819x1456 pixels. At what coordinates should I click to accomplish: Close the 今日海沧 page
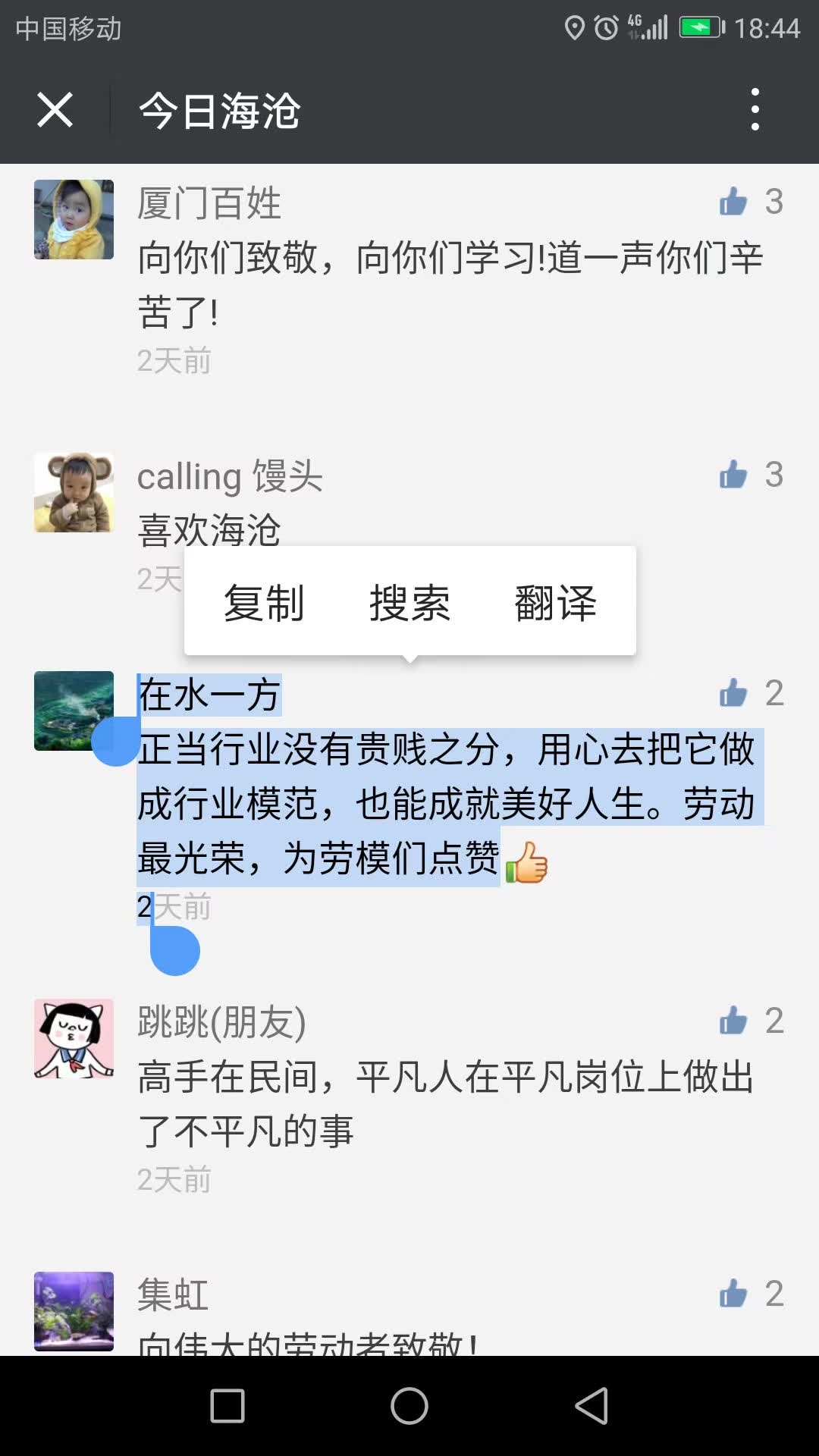coord(55,111)
